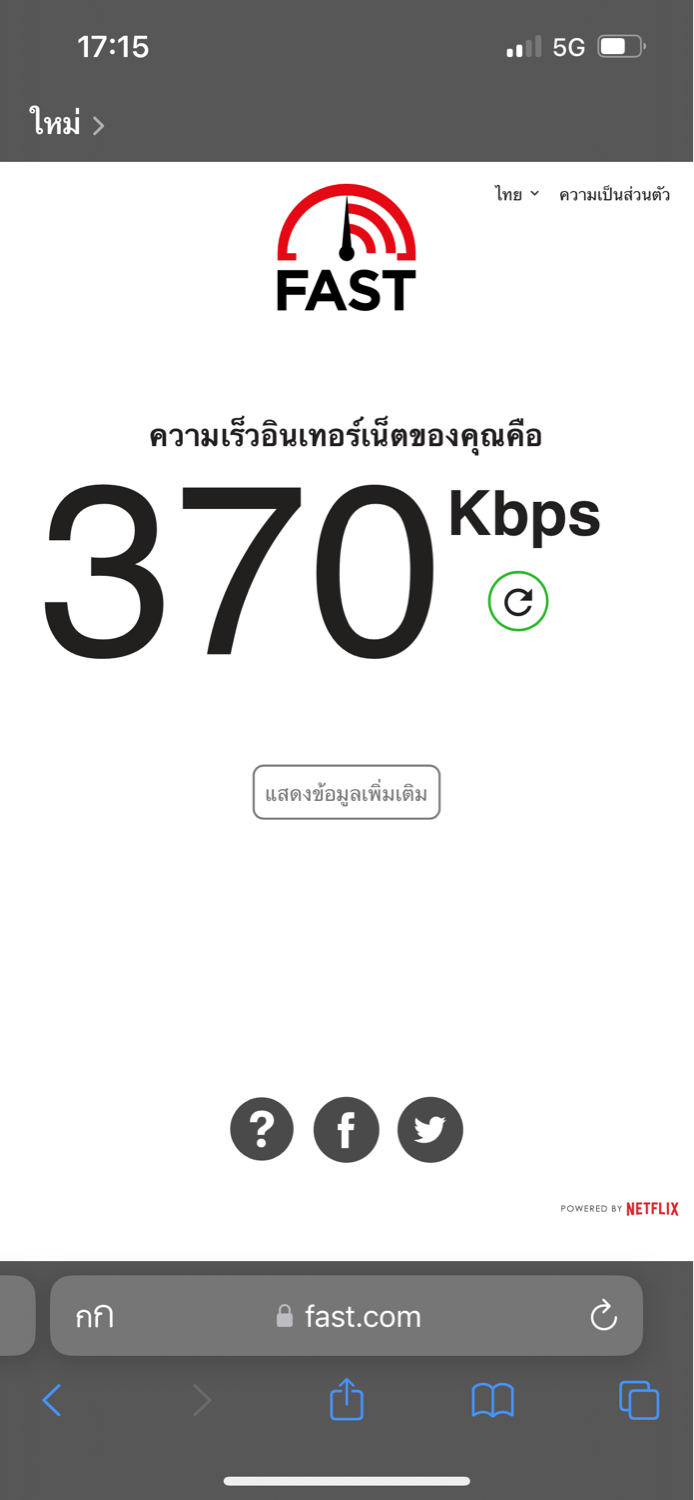Image resolution: width=694 pixels, height=1500 pixels.
Task: Open the Safari share sheet
Action: (x=346, y=1398)
